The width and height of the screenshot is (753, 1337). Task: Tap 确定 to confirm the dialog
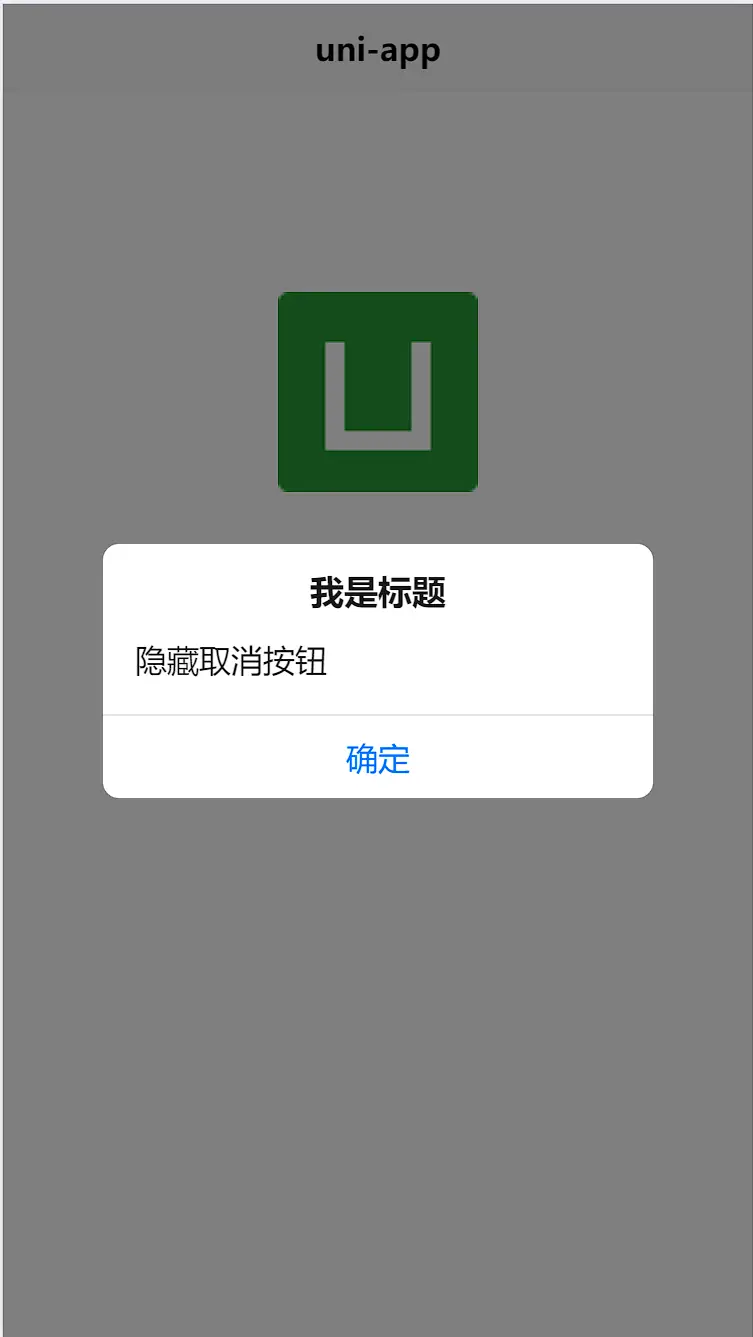pyautogui.click(x=378, y=759)
